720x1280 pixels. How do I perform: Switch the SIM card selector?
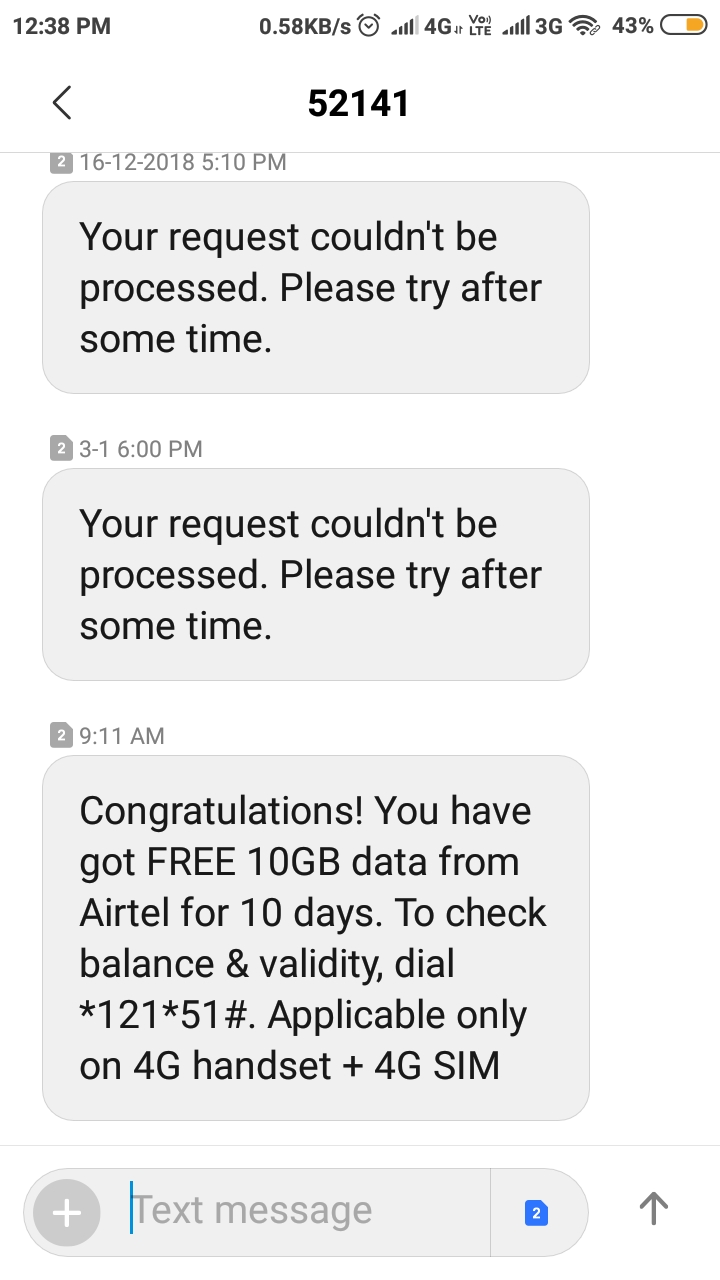536,1213
